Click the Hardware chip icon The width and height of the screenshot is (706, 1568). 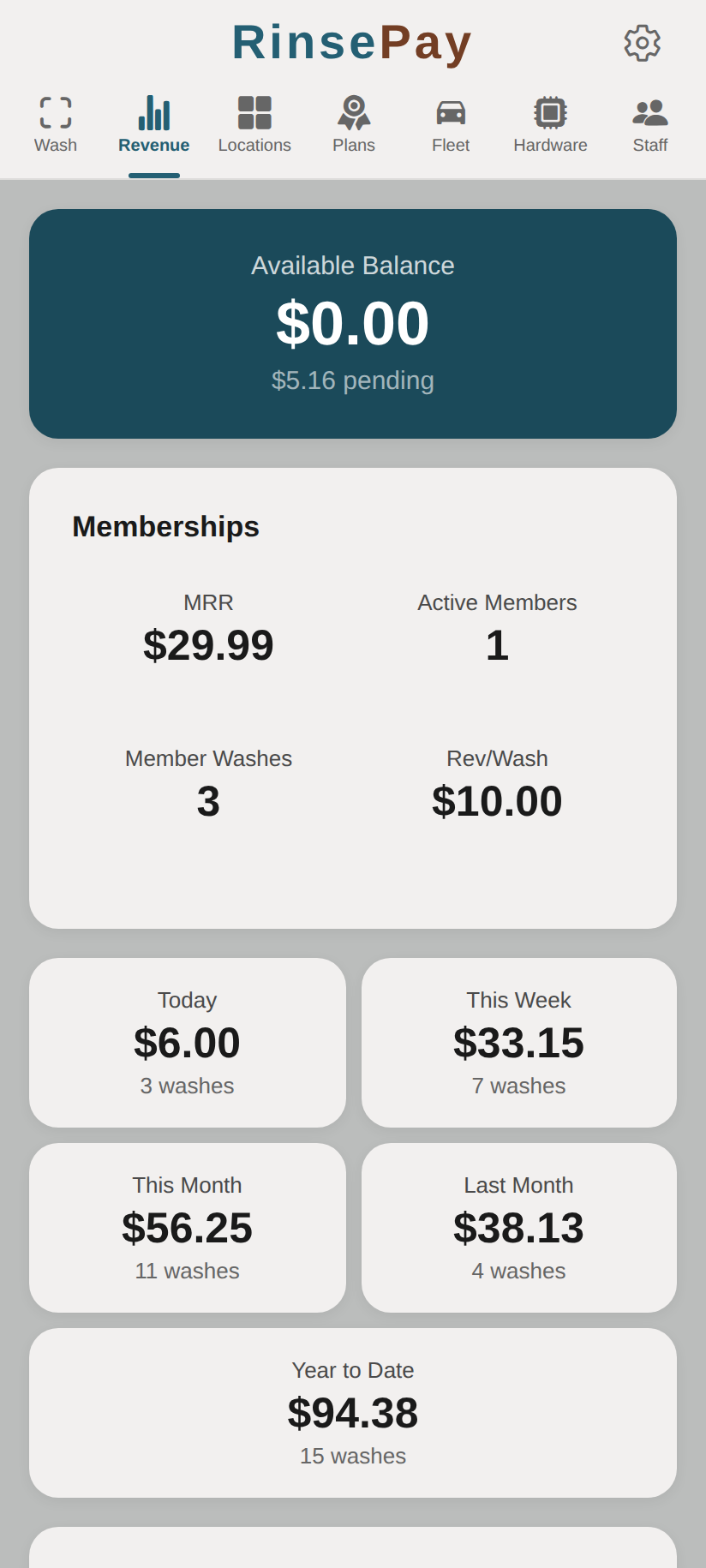550,111
